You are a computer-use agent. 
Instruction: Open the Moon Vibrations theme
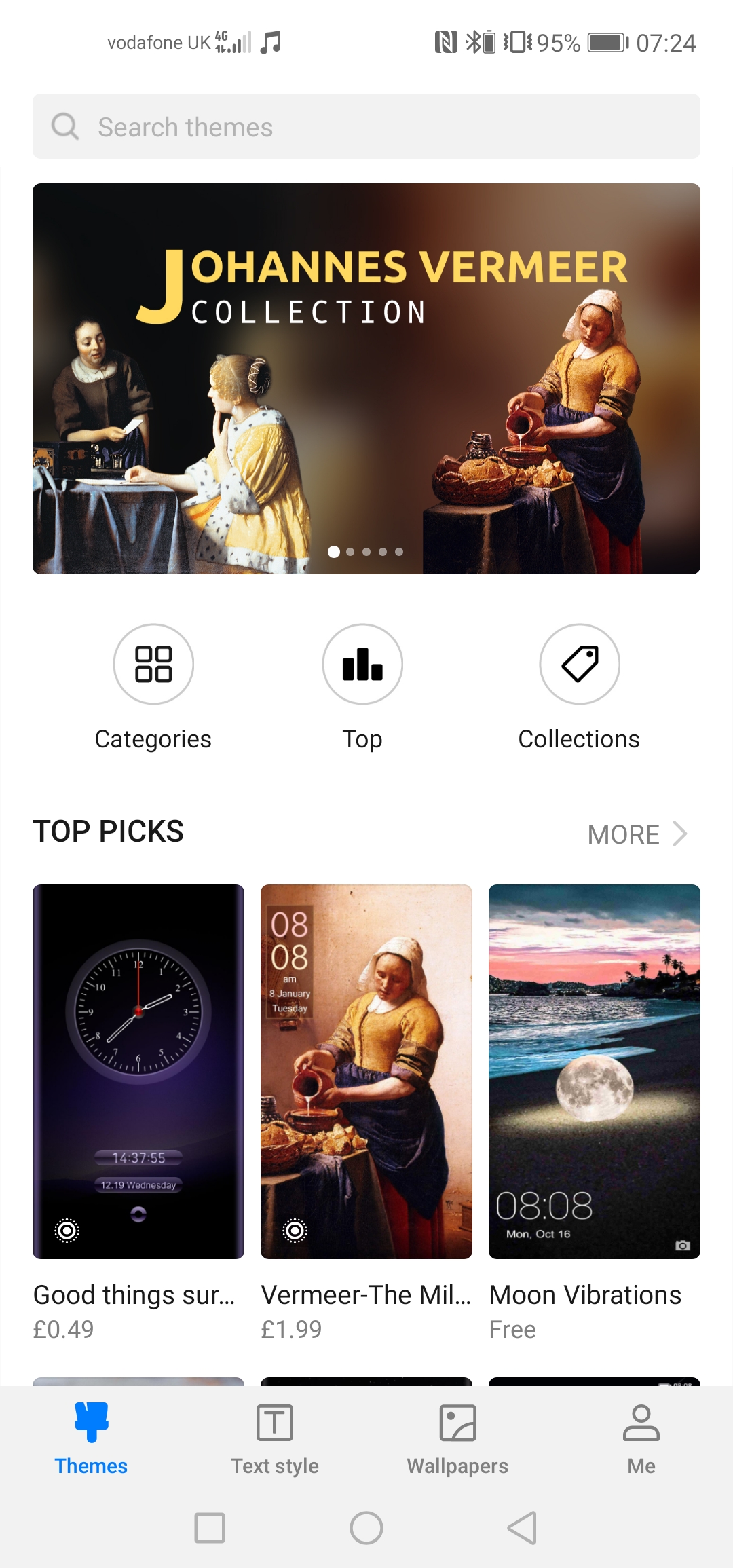click(x=595, y=1113)
